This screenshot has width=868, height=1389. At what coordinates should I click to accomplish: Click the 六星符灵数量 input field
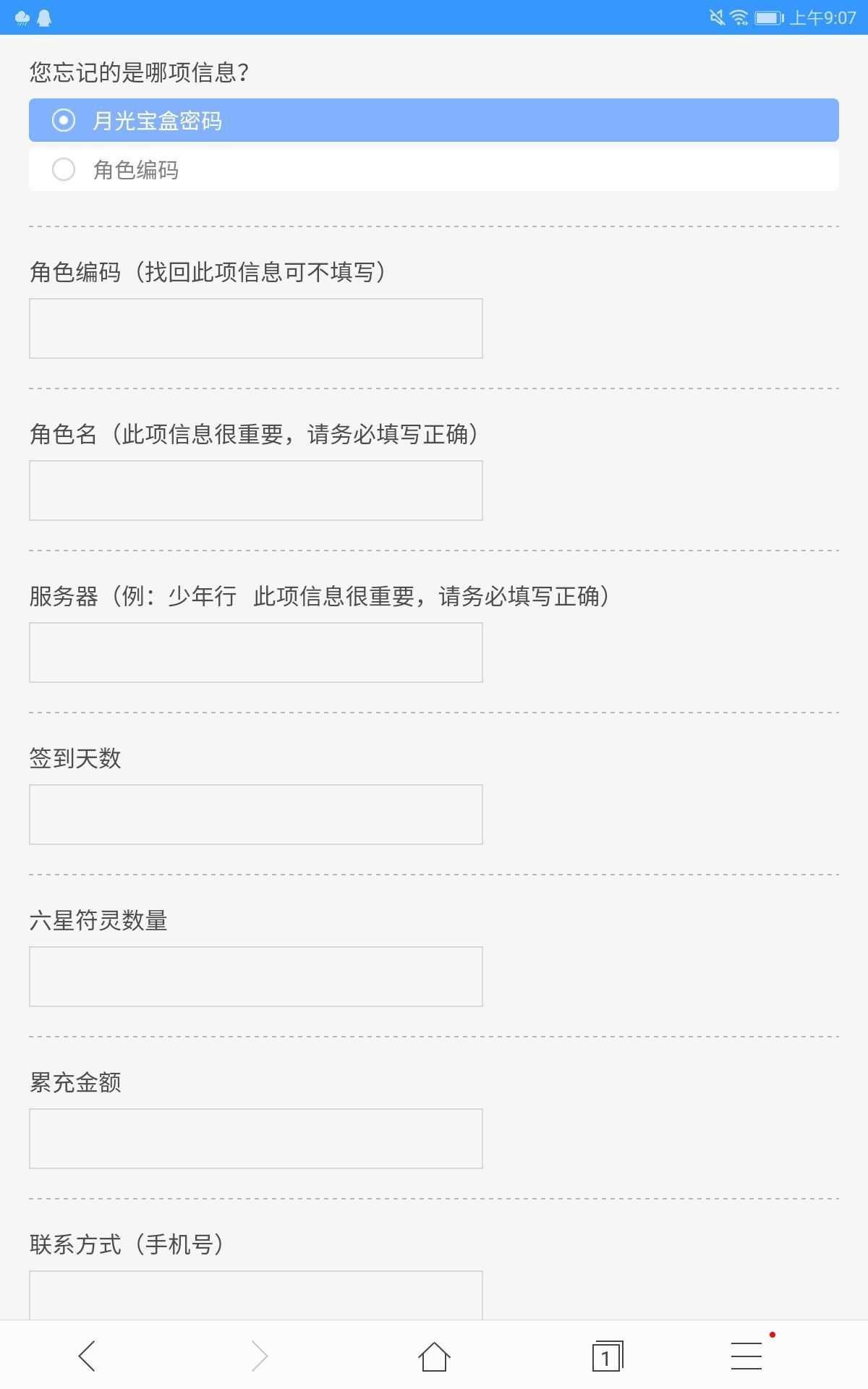pos(255,977)
